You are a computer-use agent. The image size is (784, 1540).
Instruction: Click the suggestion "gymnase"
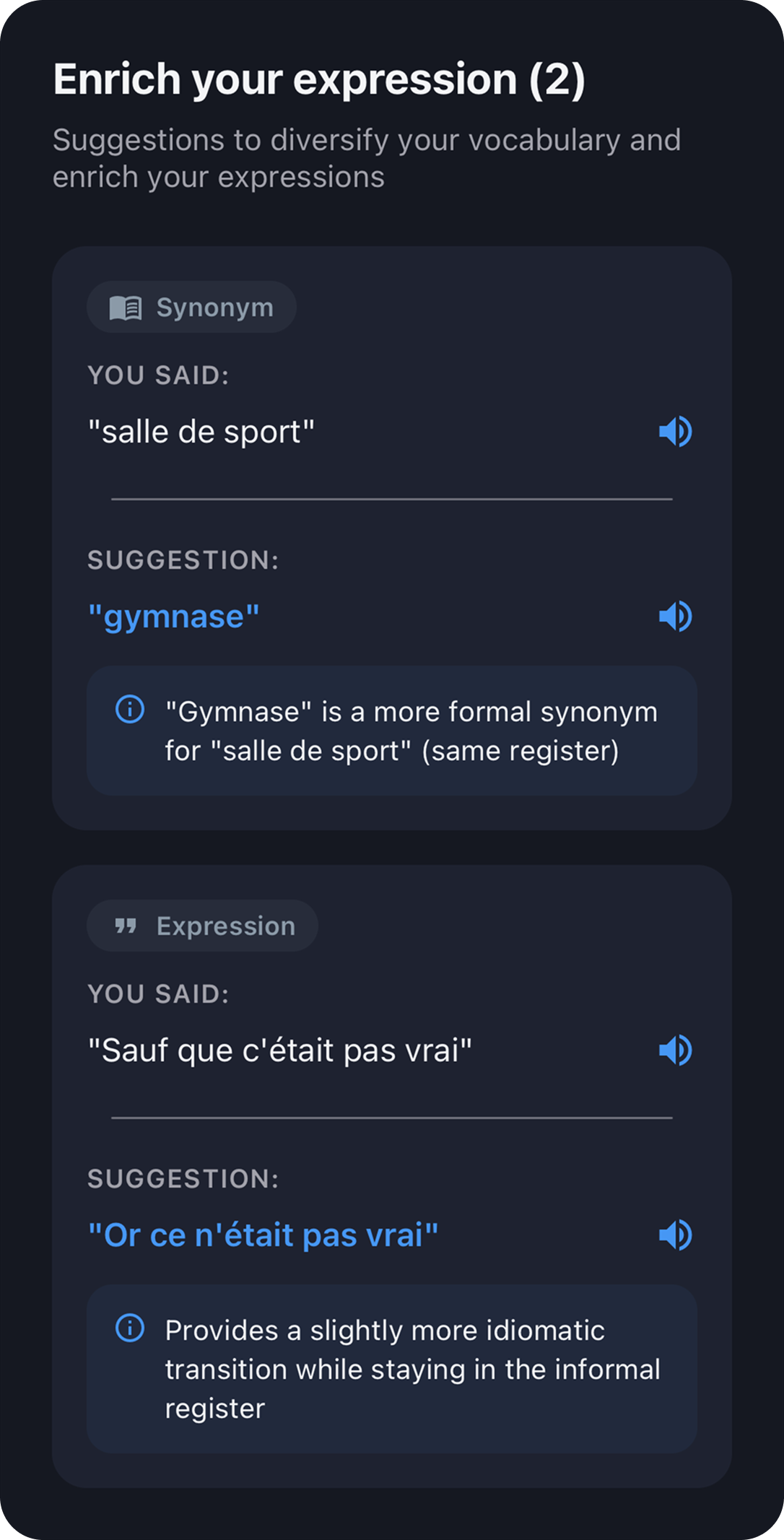(174, 616)
